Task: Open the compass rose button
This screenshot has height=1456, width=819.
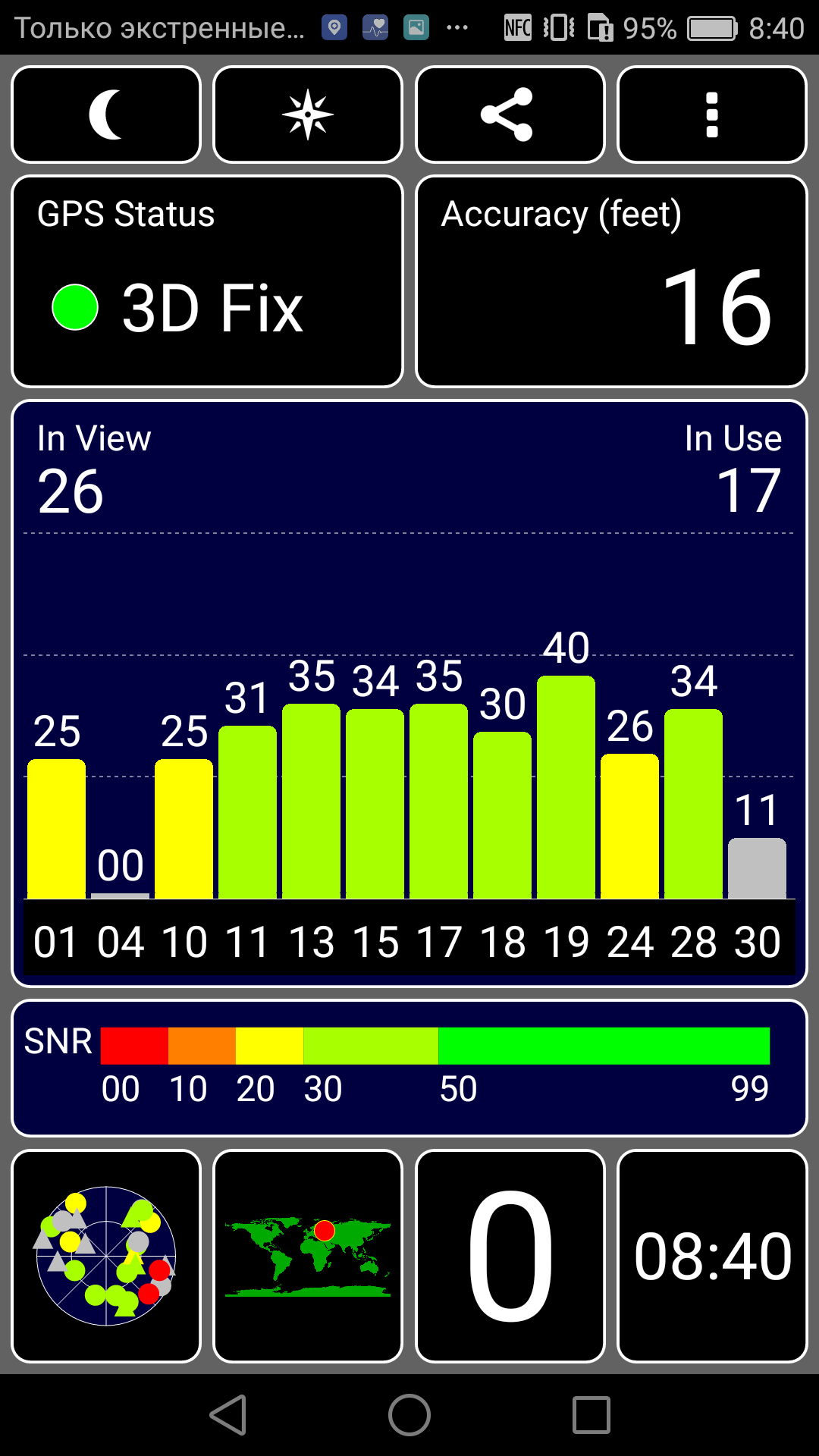Action: pyautogui.click(x=308, y=115)
